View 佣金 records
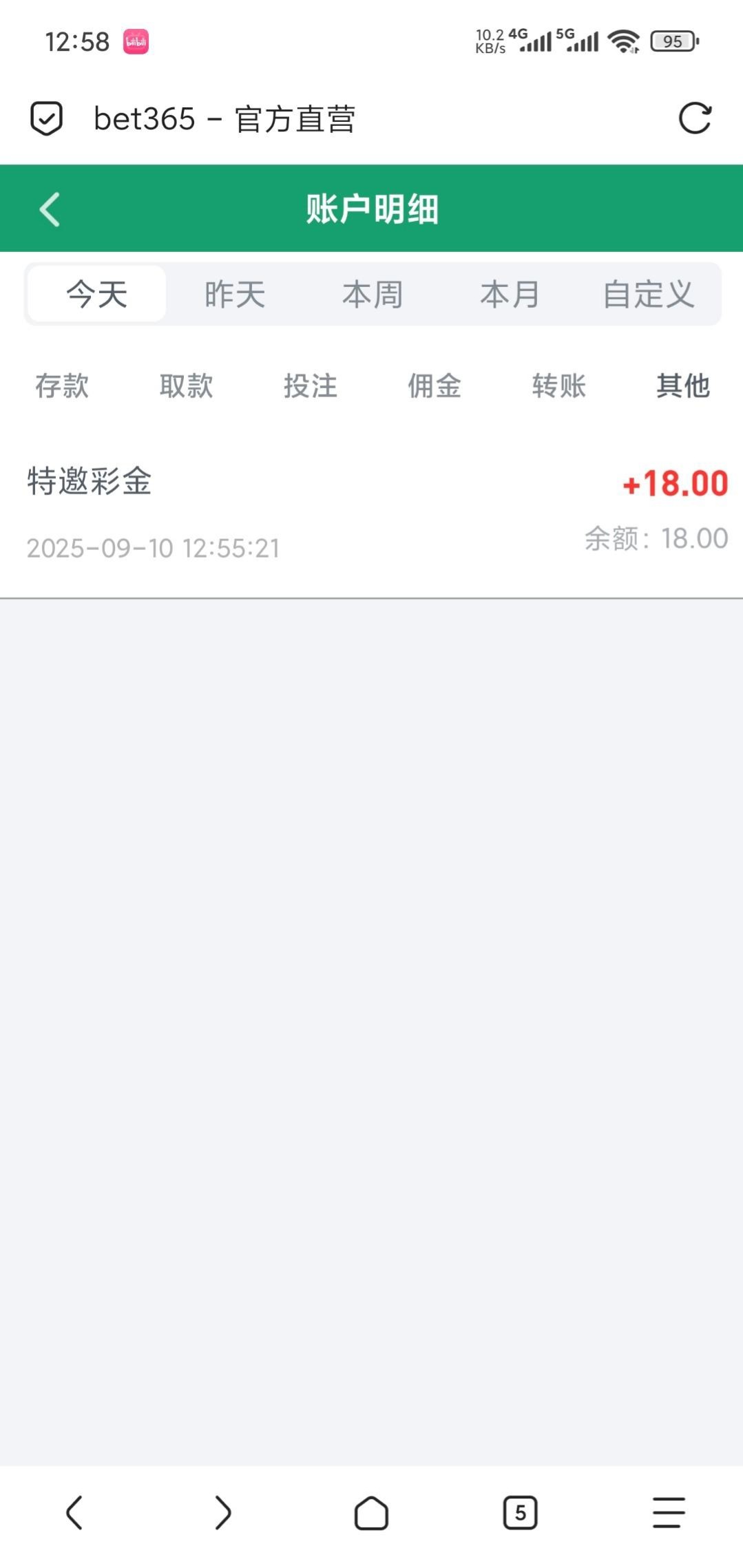The height and width of the screenshot is (1568, 743). (435, 385)
